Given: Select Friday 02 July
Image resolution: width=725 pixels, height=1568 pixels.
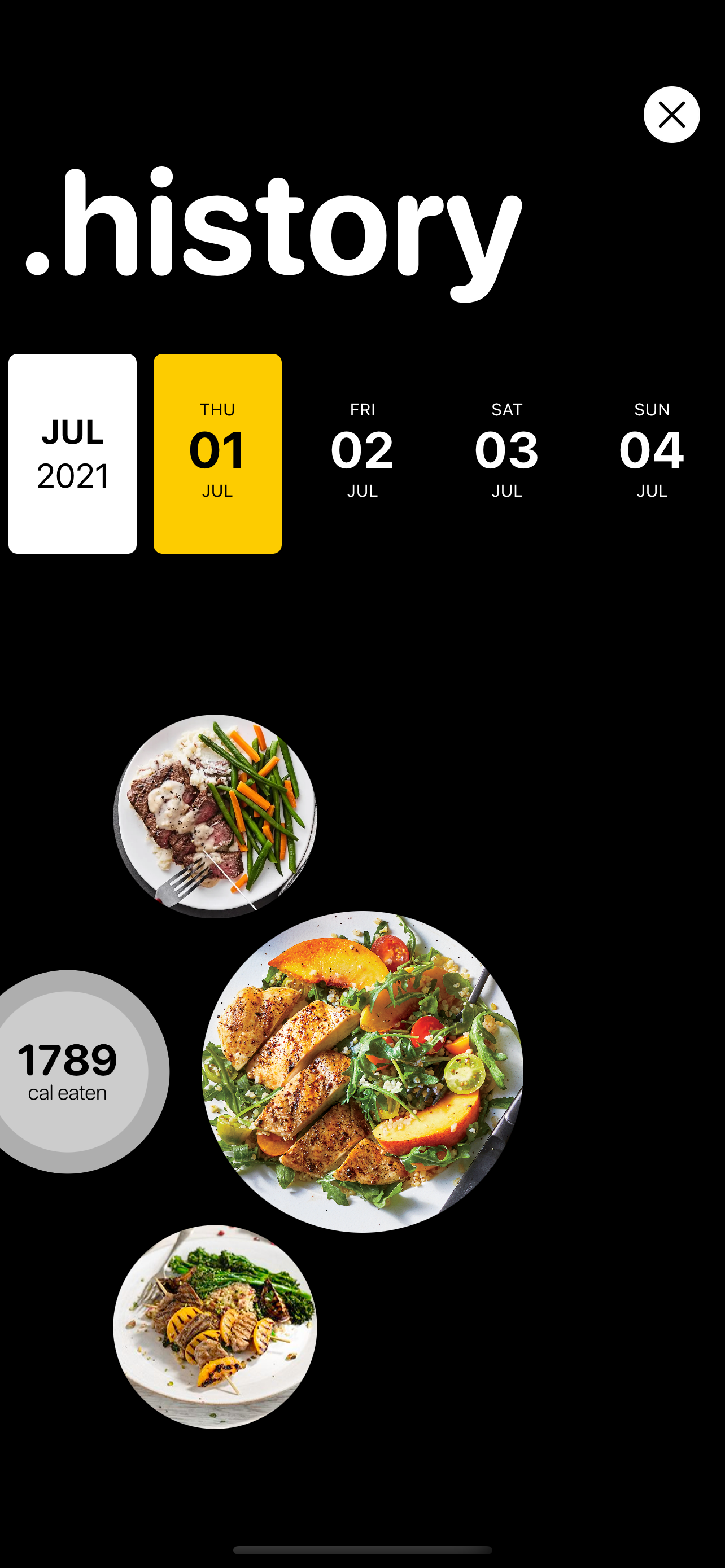Looking at the screenshot, I should click(x=362, y=450).
